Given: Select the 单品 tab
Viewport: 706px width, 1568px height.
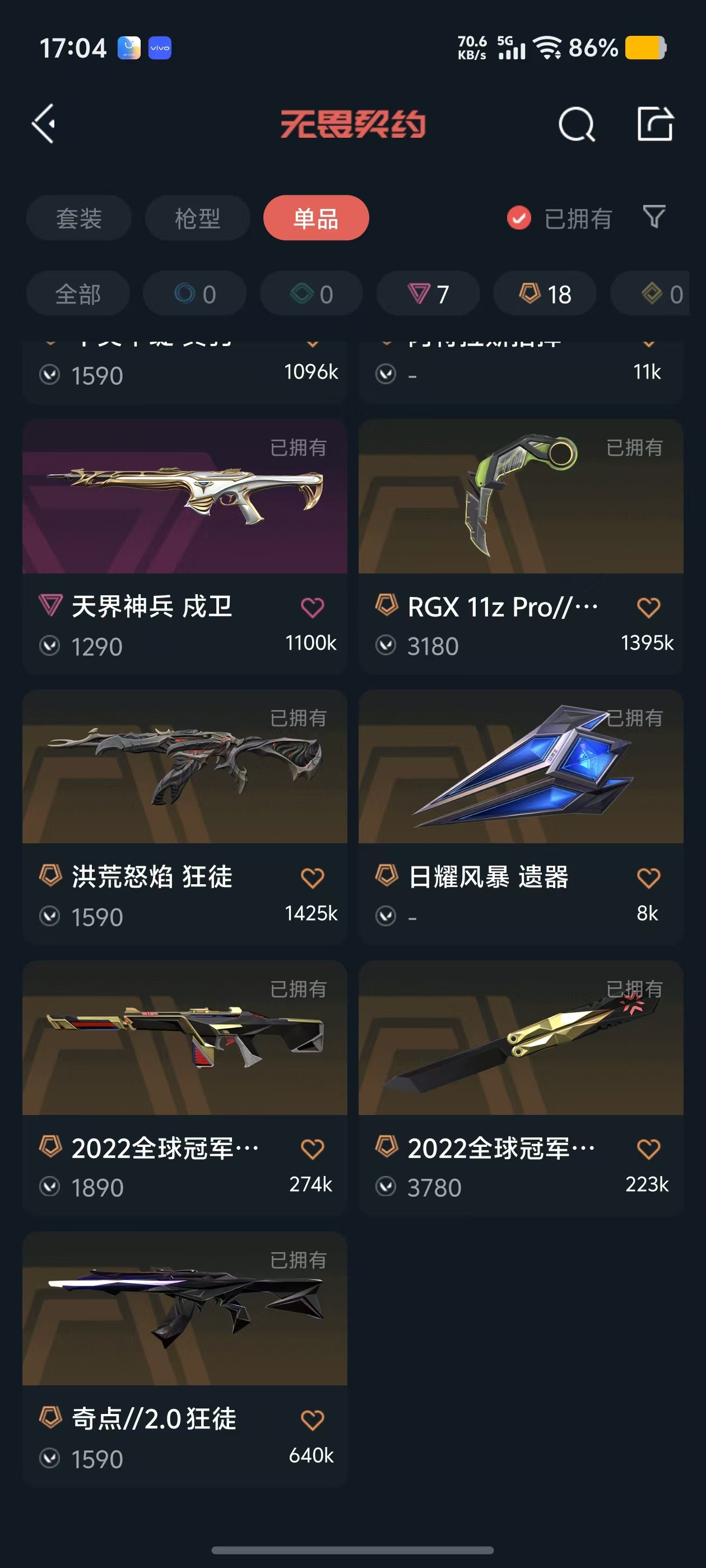Looking at the screenshot, I should coord(315,218).
